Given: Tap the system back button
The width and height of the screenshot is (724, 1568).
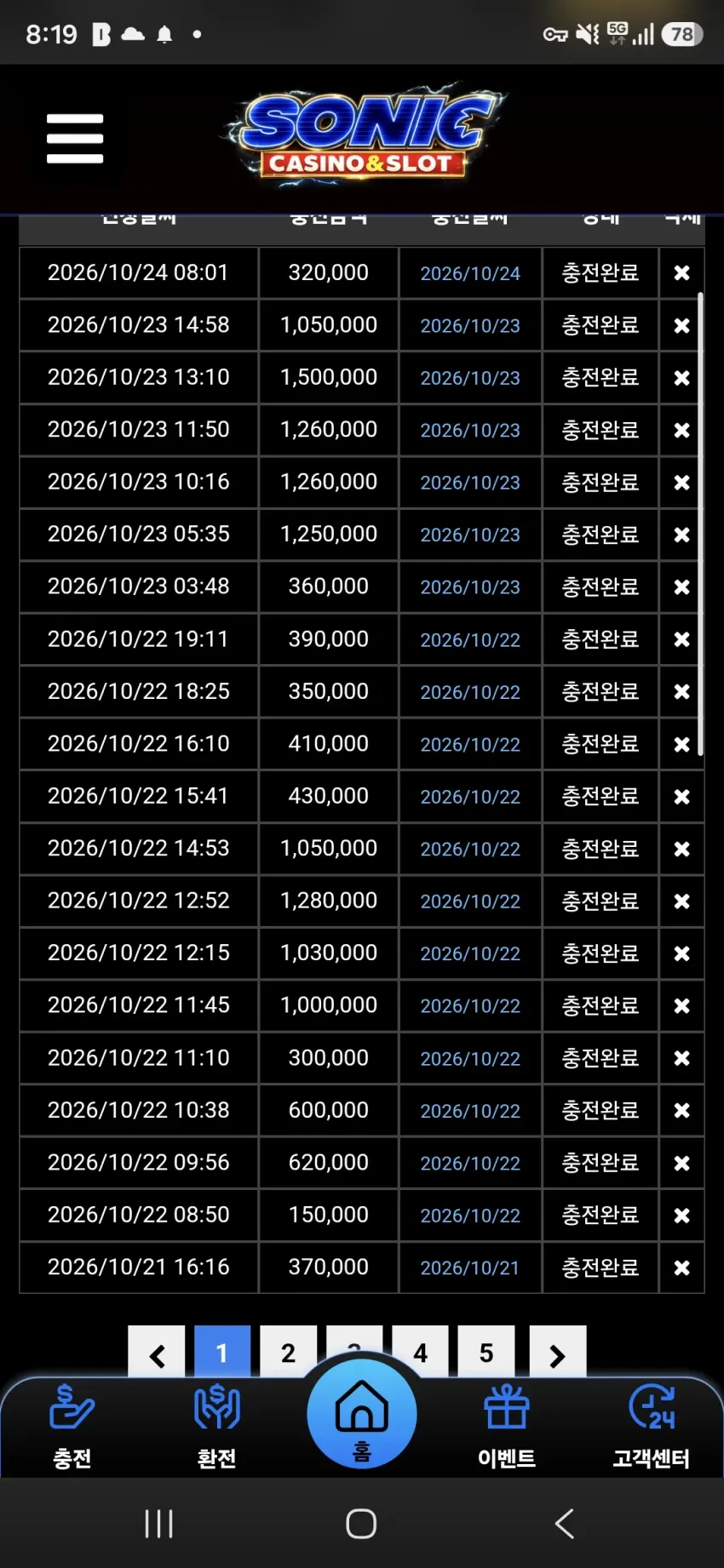Looking at the screenshot, I should click(x=564, y=1524).
